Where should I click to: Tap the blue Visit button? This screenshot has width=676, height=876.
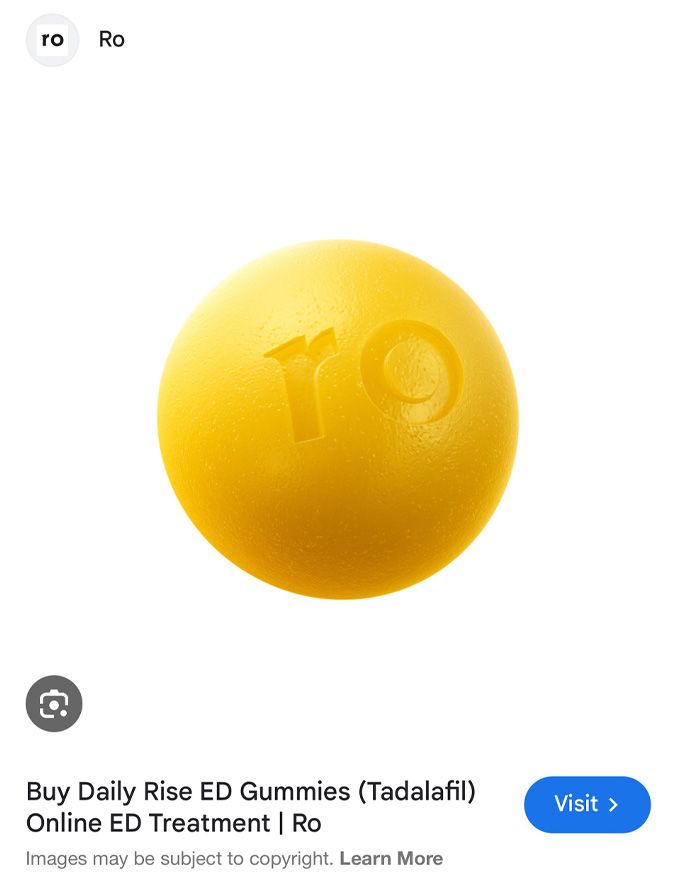tap(587, 804)
